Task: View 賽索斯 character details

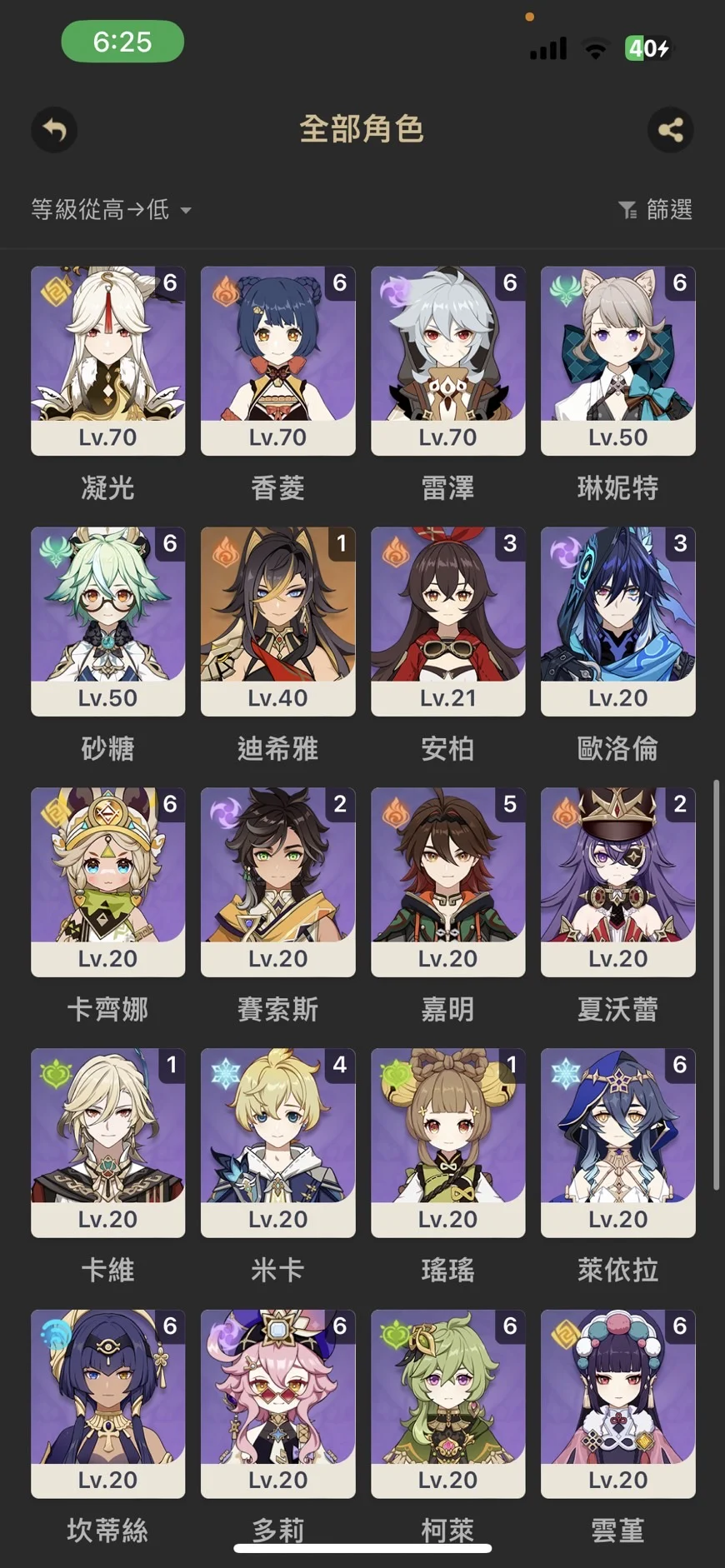Action: point(277,882)
